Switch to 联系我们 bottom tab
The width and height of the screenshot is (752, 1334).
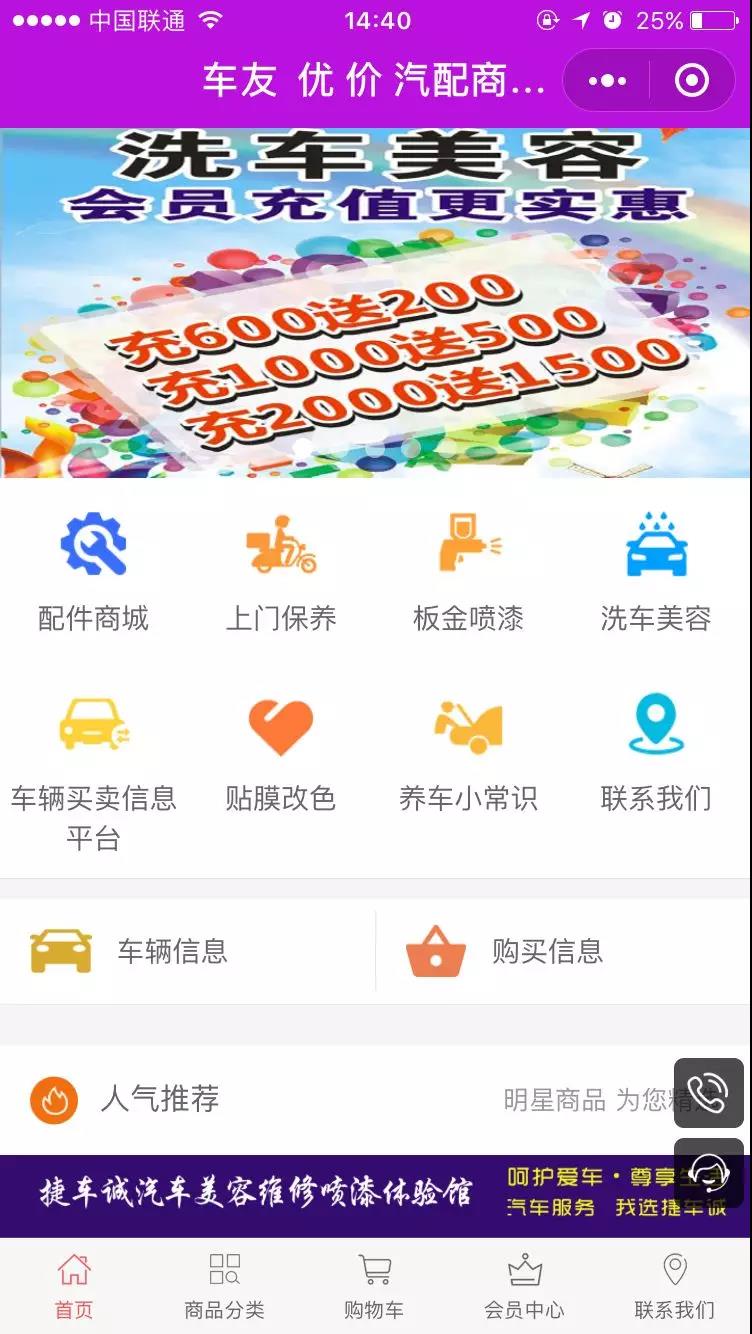(675, 1287)
